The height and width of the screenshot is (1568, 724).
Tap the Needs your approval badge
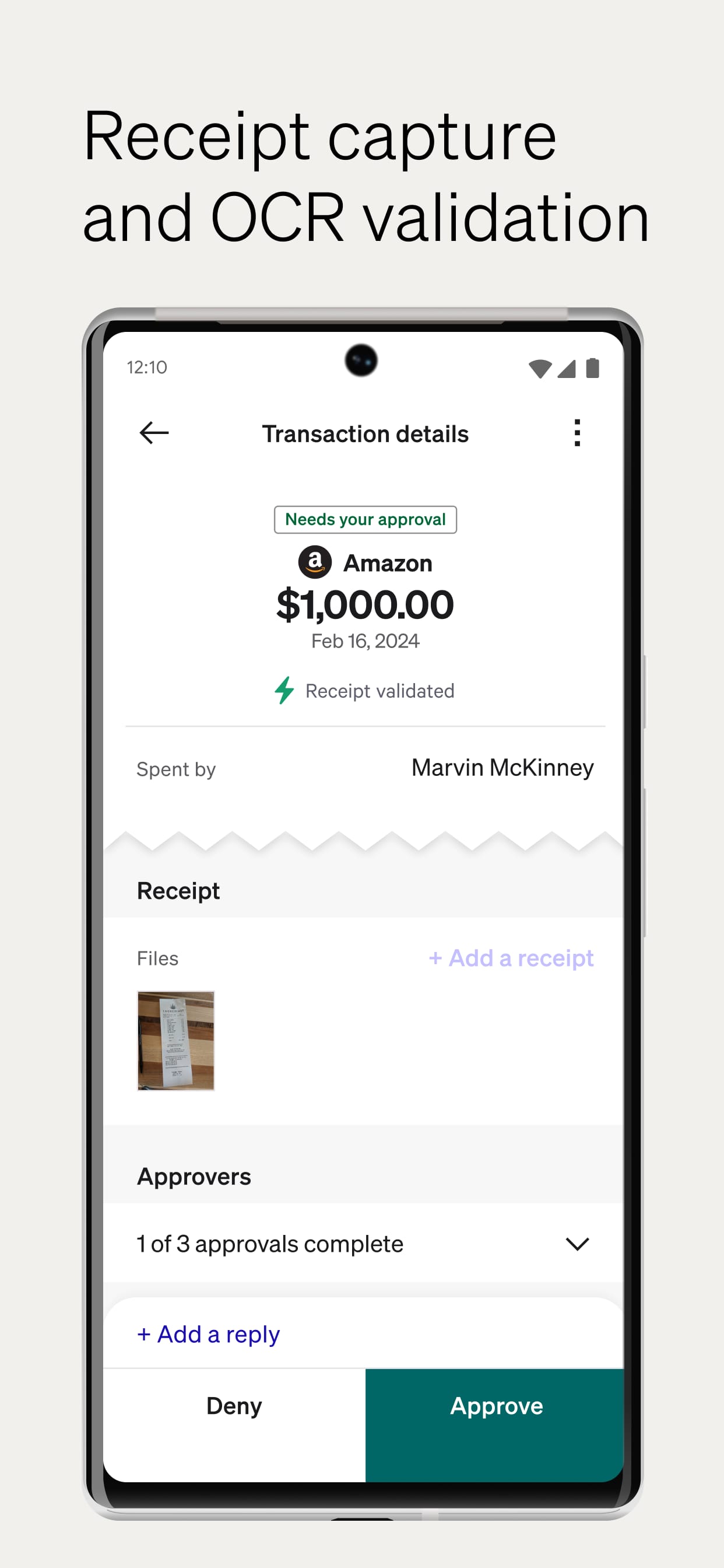(364, 519)
